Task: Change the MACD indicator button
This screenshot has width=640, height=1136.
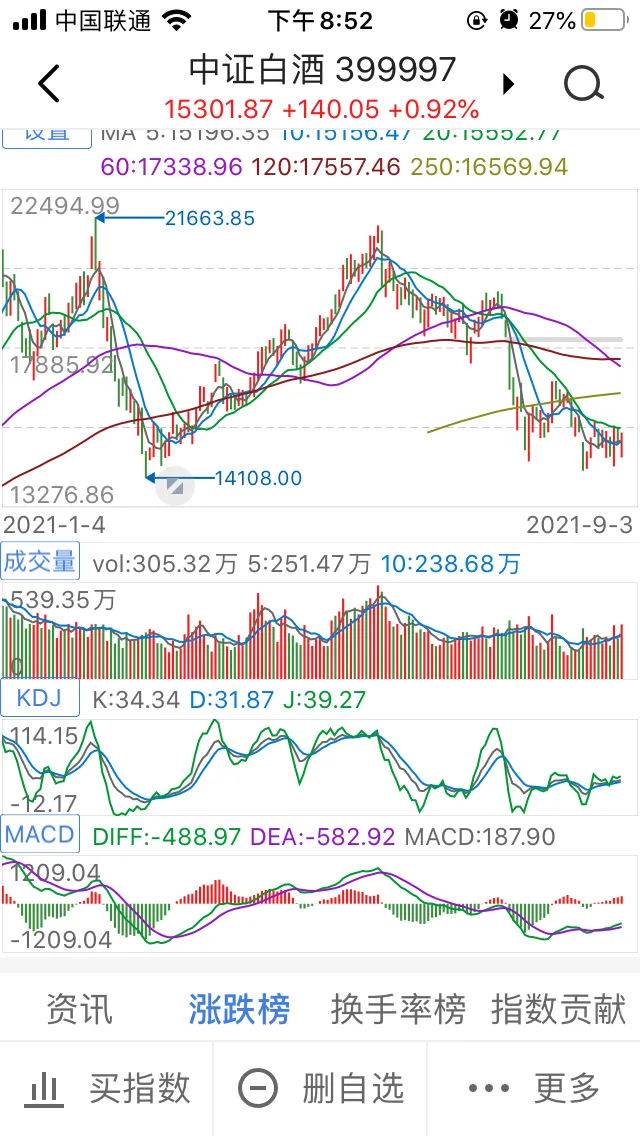Action: [40, 835]
